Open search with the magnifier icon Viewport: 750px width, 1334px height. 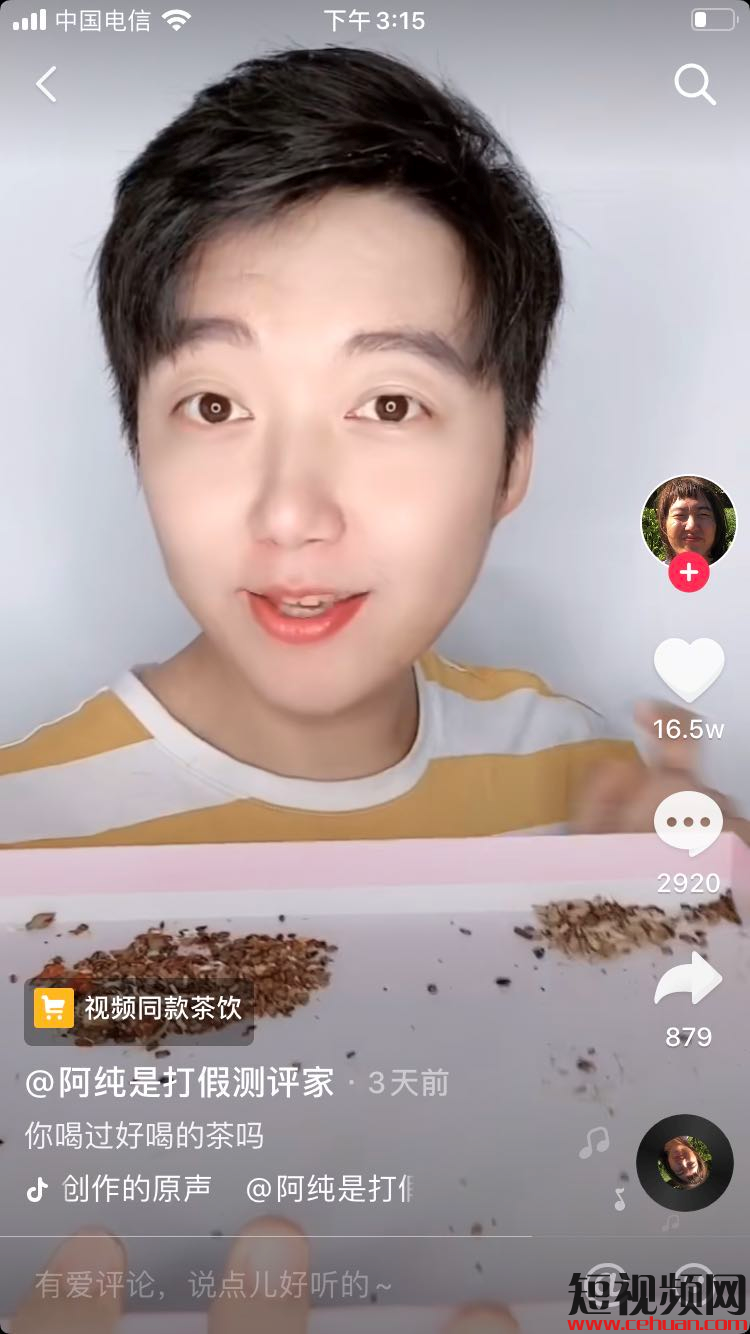[x=694, y=84]
